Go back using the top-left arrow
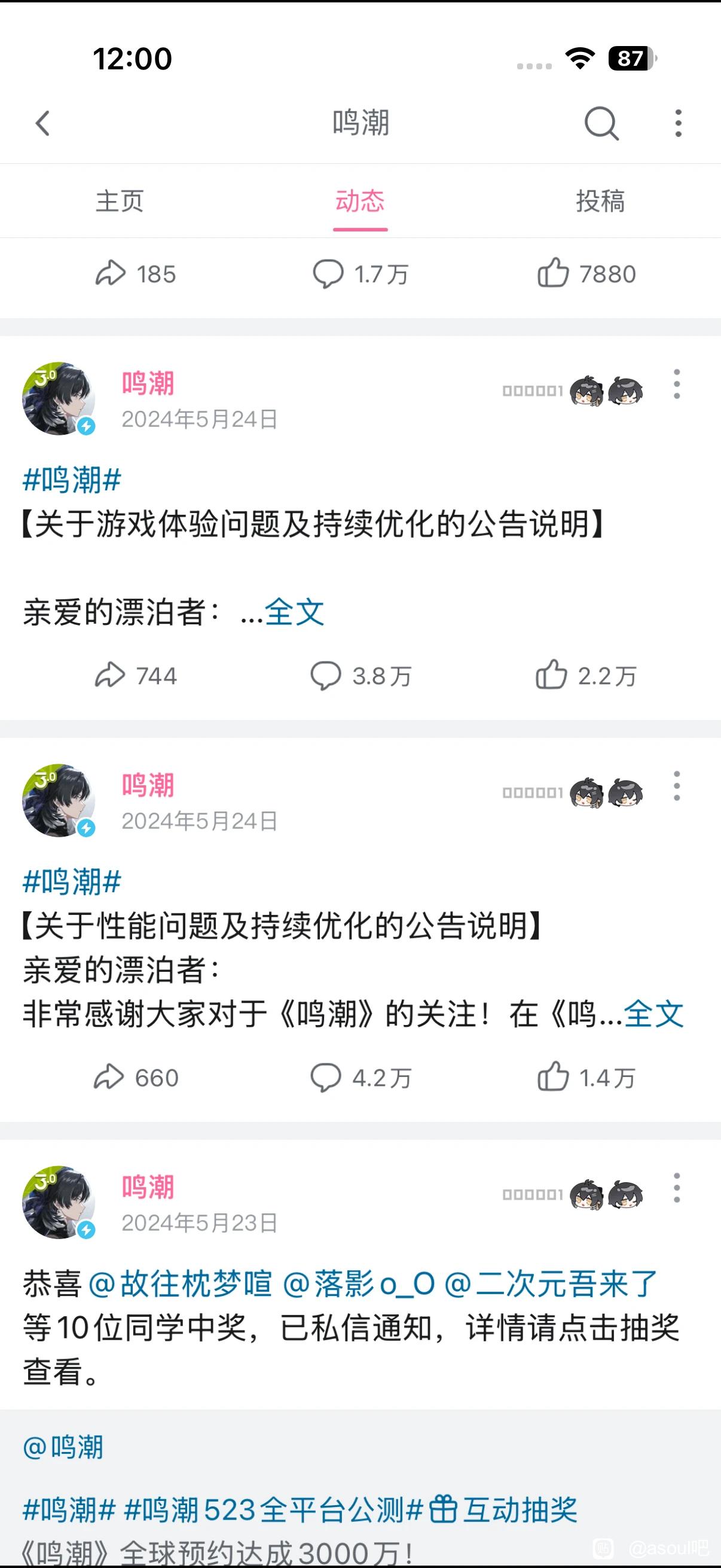This screenshot has height=1568, width=721. tap(42, 123)
